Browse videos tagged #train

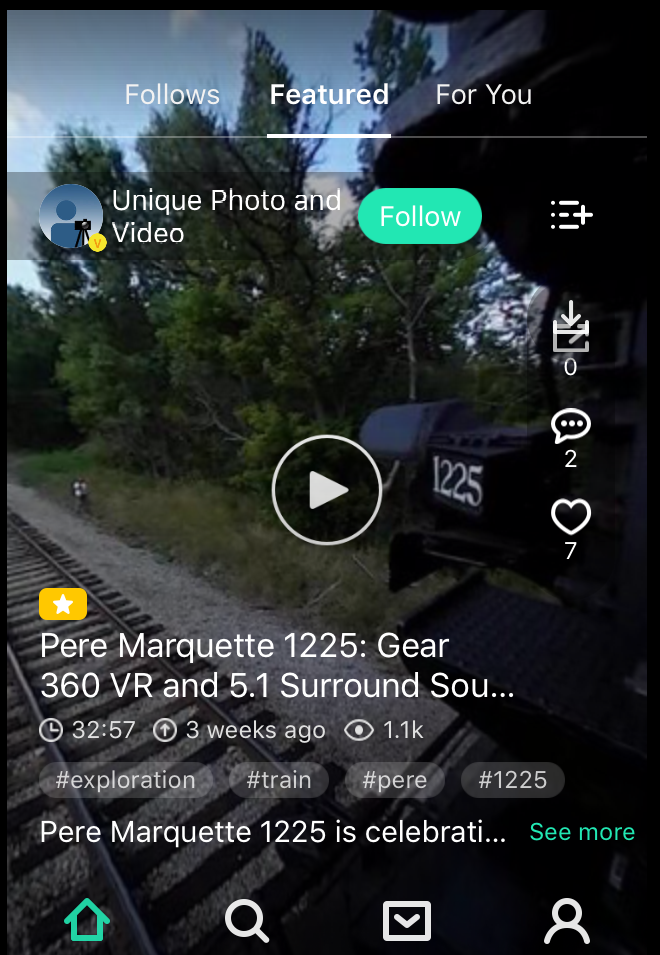(x=279, y=780)
